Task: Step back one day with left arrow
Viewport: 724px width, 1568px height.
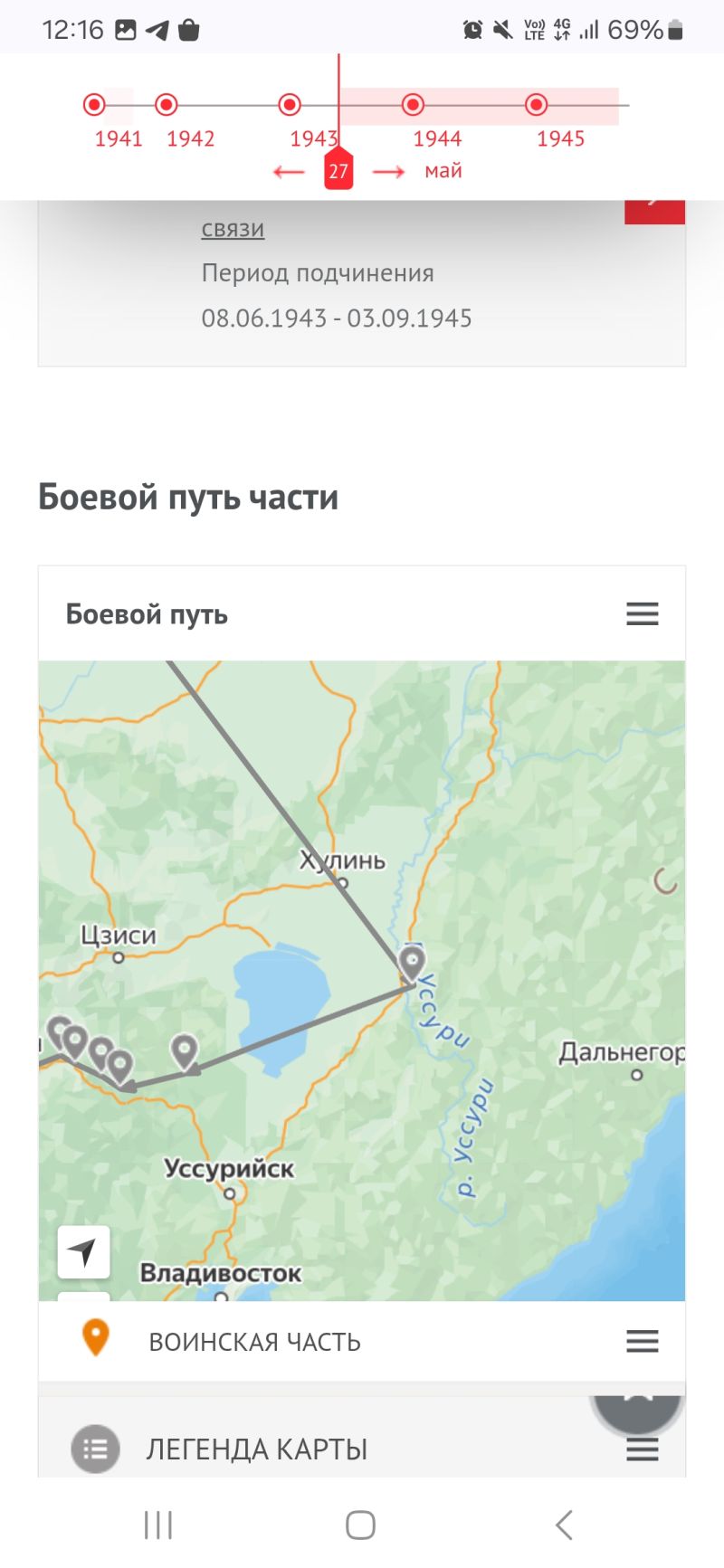Action: click(x=289, y=172)
